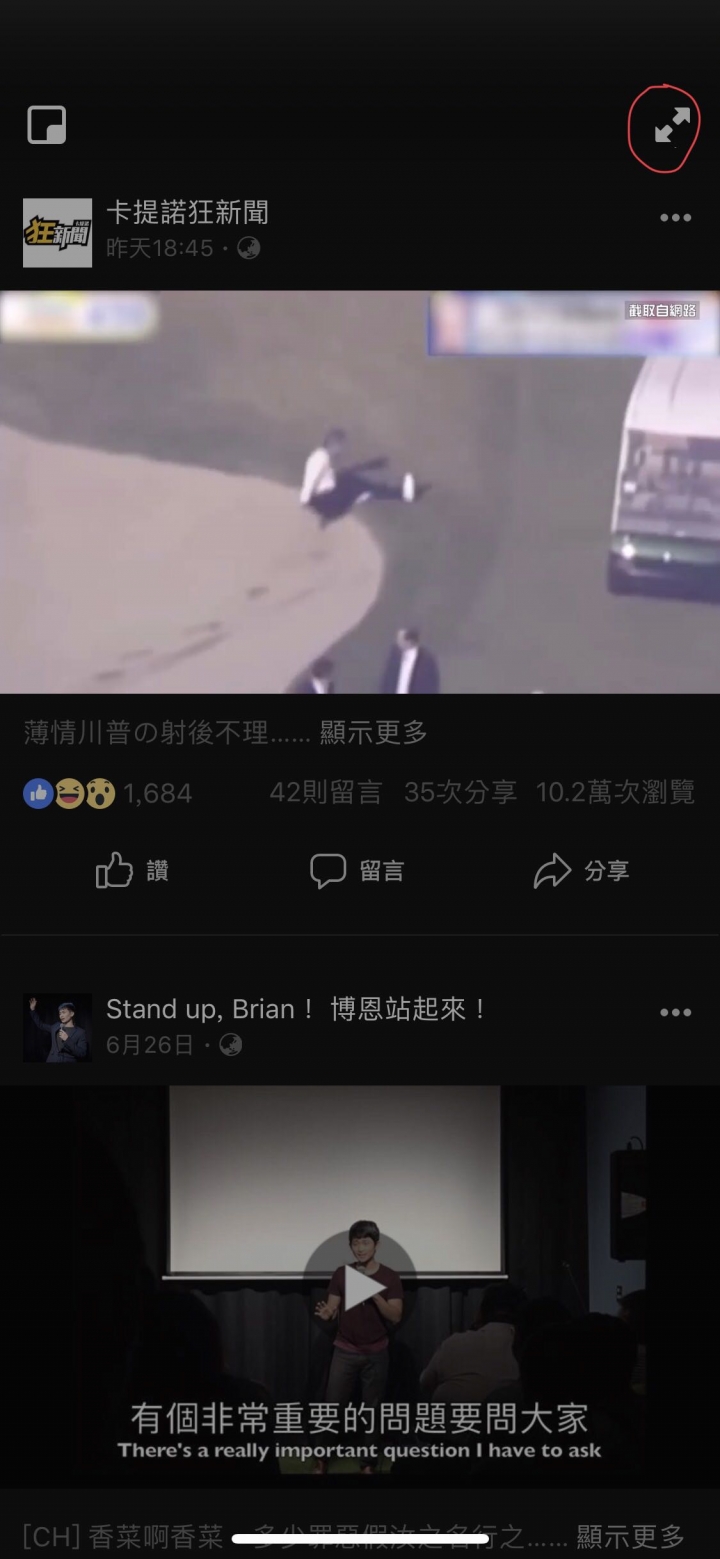View the 1,684 reactions list
Viewport: 720px width, 1559px height.
108,794
